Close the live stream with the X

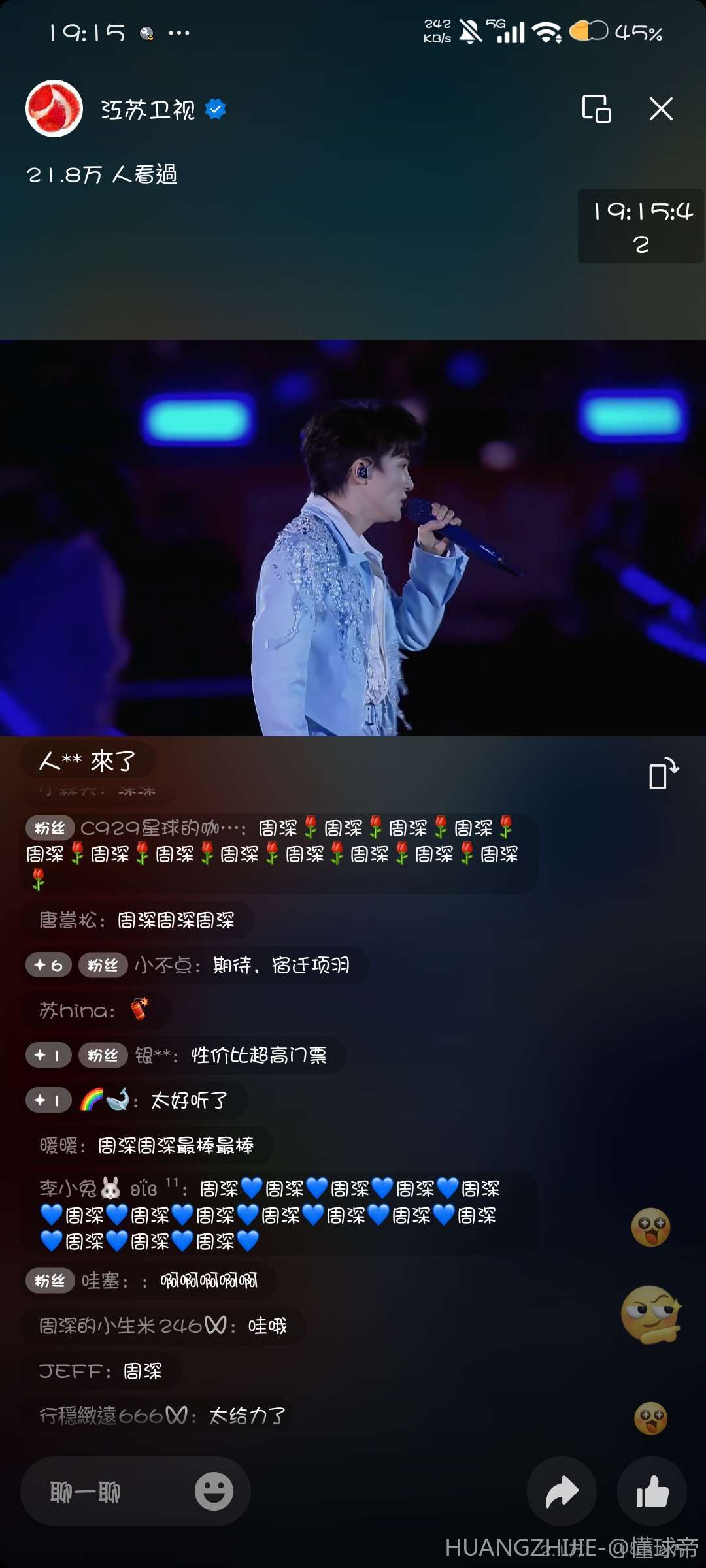661,109
